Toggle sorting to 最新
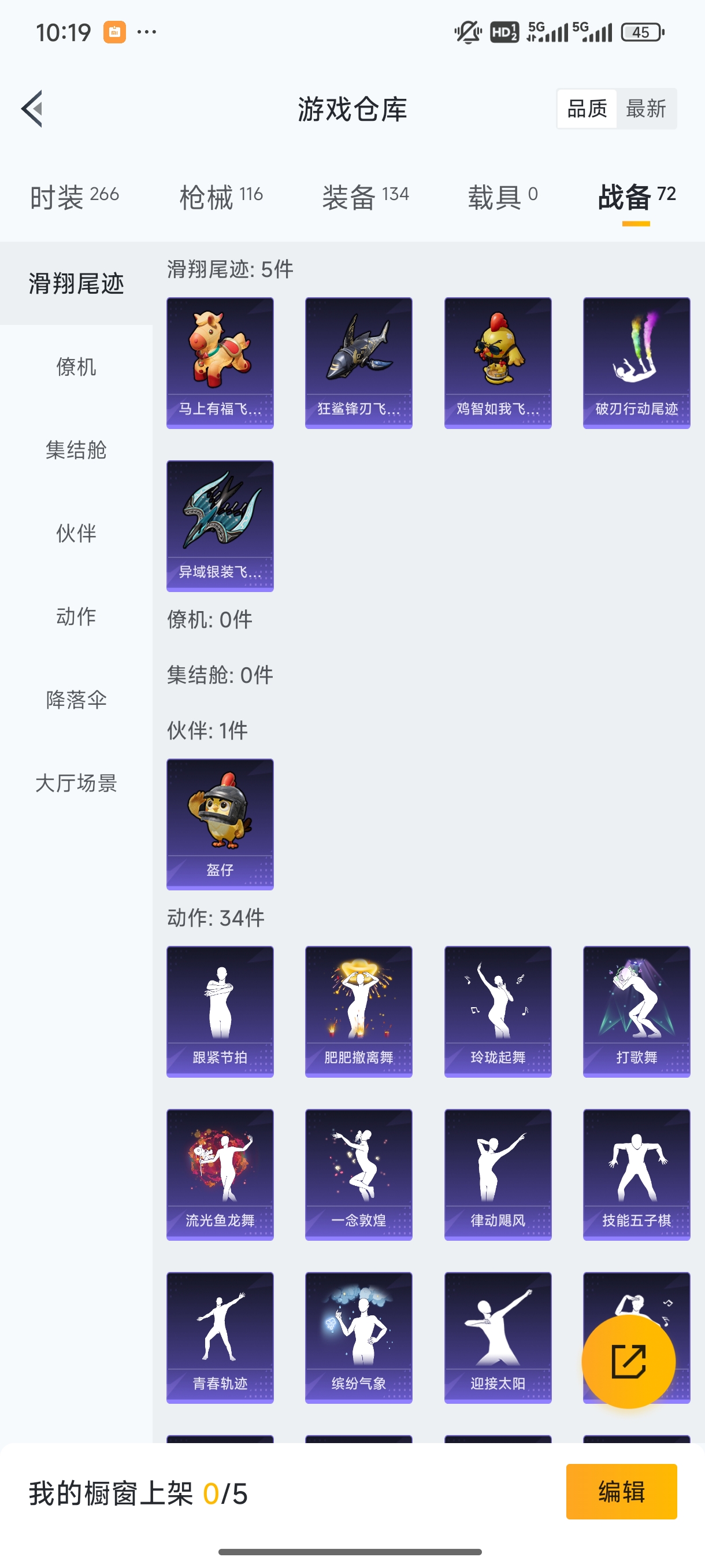Viewport: 705px width, 1568px height. tap(647, 108)
